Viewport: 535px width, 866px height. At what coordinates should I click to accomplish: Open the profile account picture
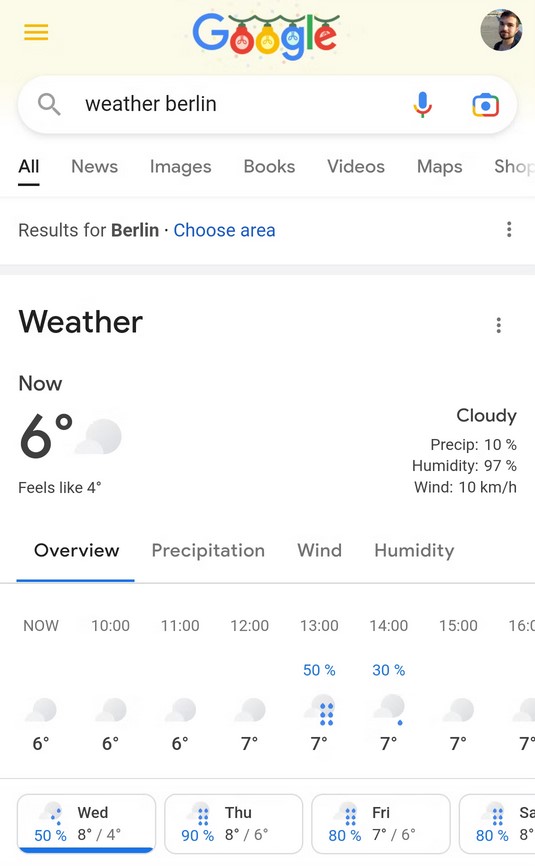click(x=501, y=30)
